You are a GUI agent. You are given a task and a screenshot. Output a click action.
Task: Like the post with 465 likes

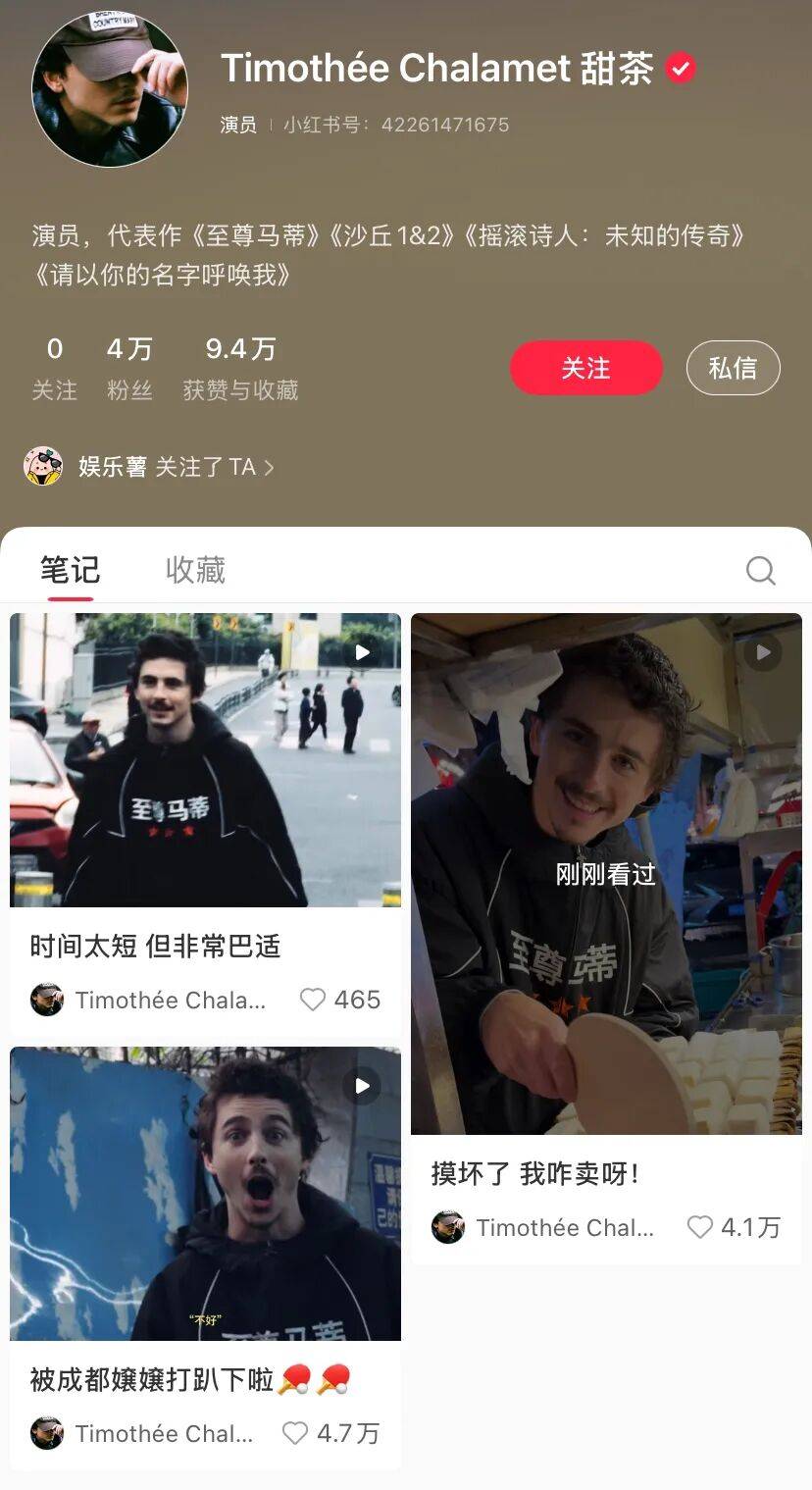(313, 1000)
